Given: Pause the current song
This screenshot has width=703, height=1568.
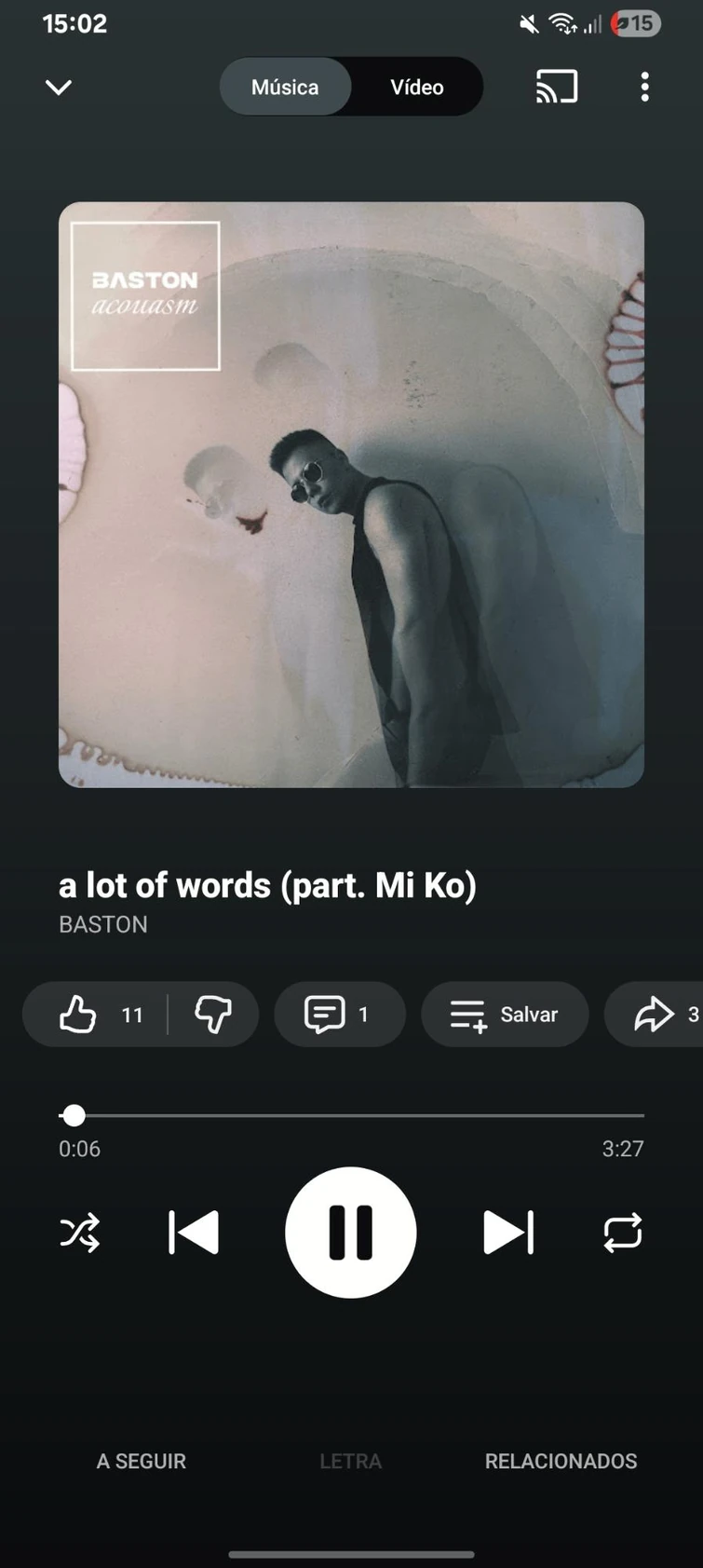Looking at the screenshot, I should pyautogui.click(x=351, y=1233).
